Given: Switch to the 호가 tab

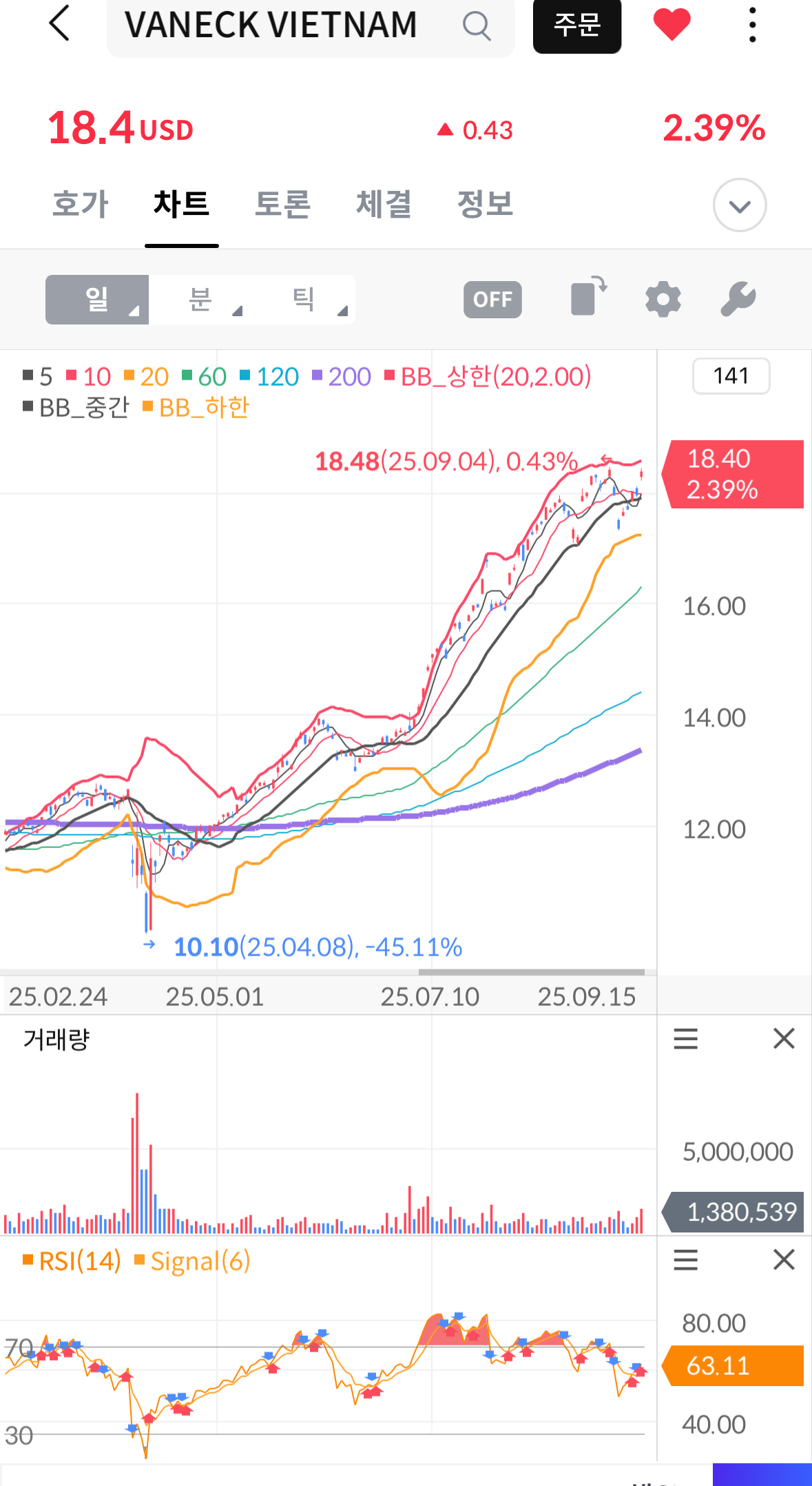Looking at the screenshot, I should pos(81,205).
